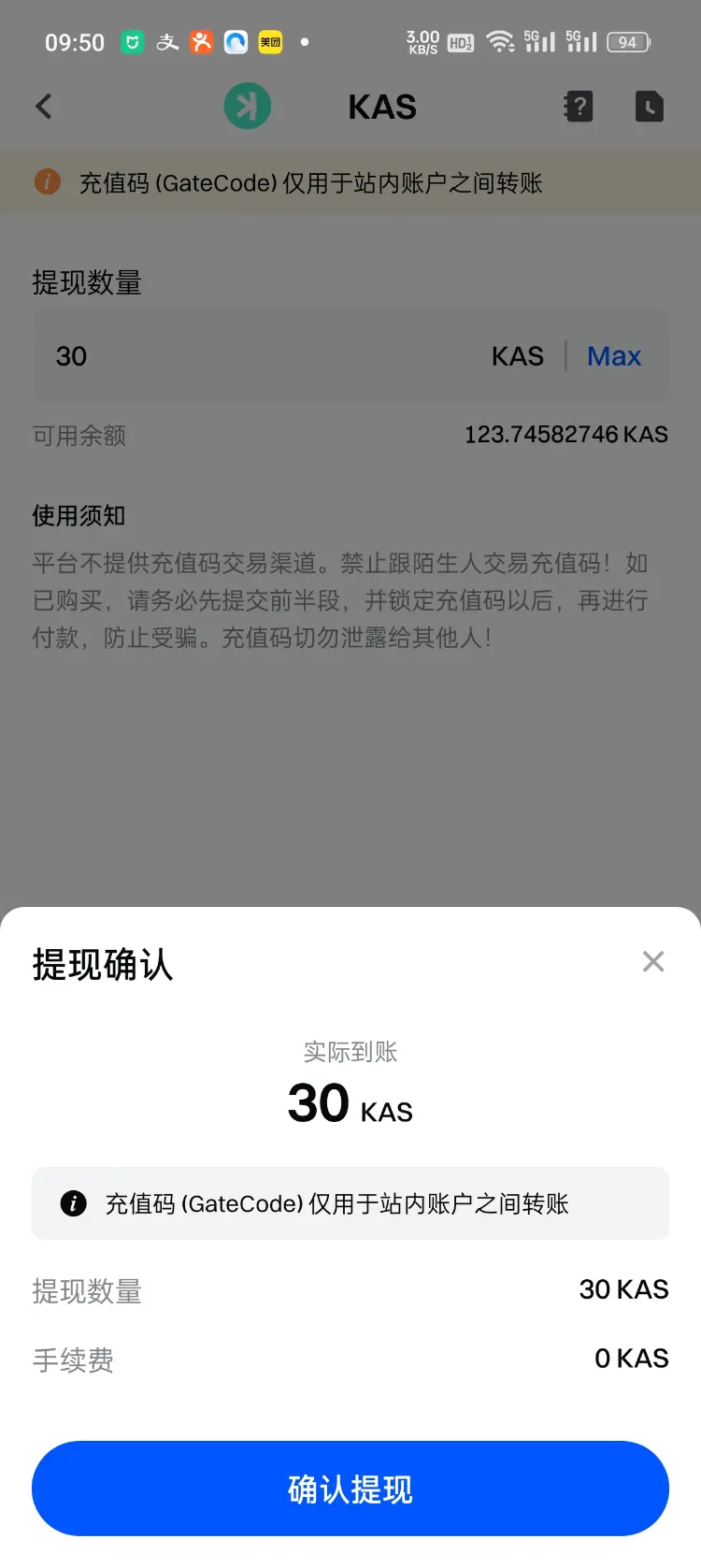Screen dimensions: 701x1568
Task: Tap the 实际到账 amount of 30 KAS
Action: (350, 1103)
